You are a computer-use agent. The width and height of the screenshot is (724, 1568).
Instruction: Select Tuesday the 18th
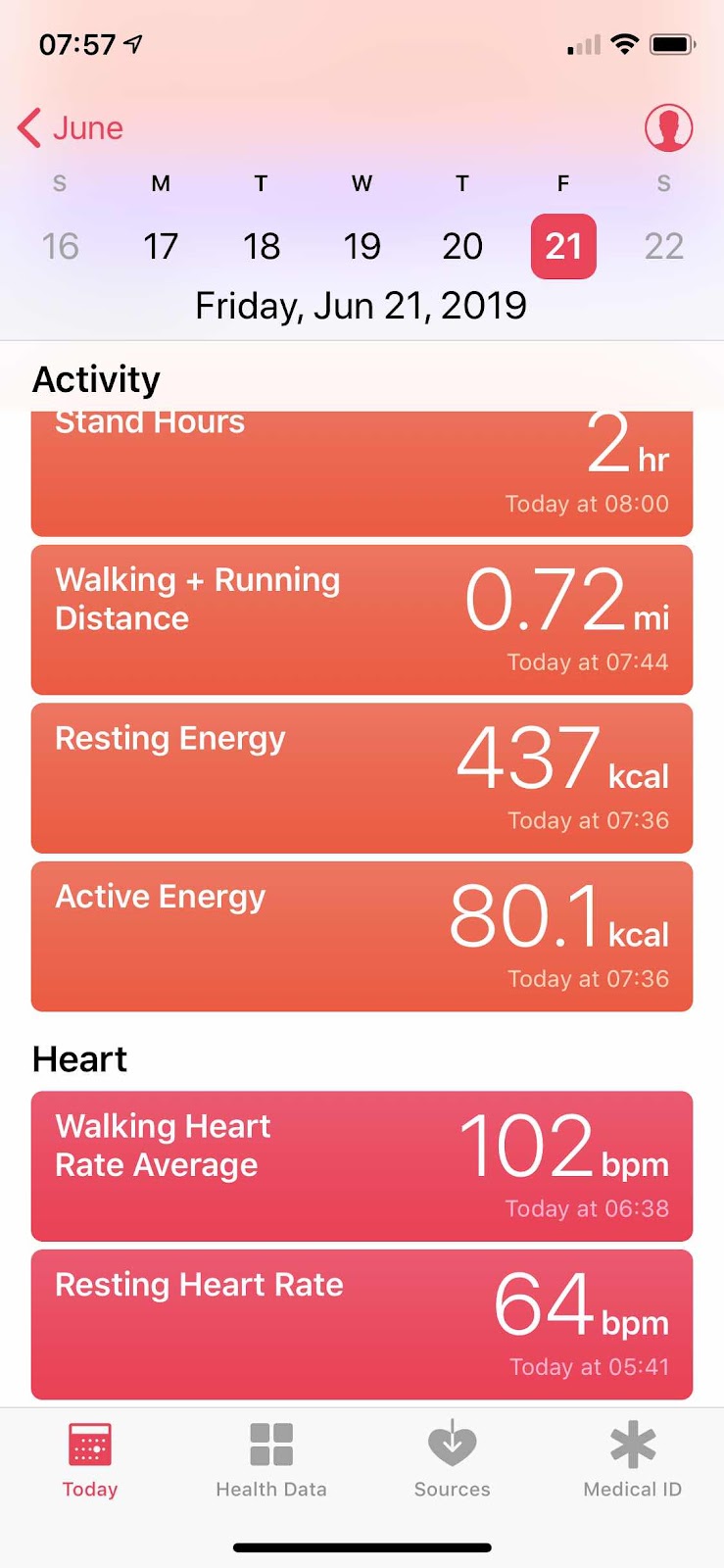click(x=262, y=246)
